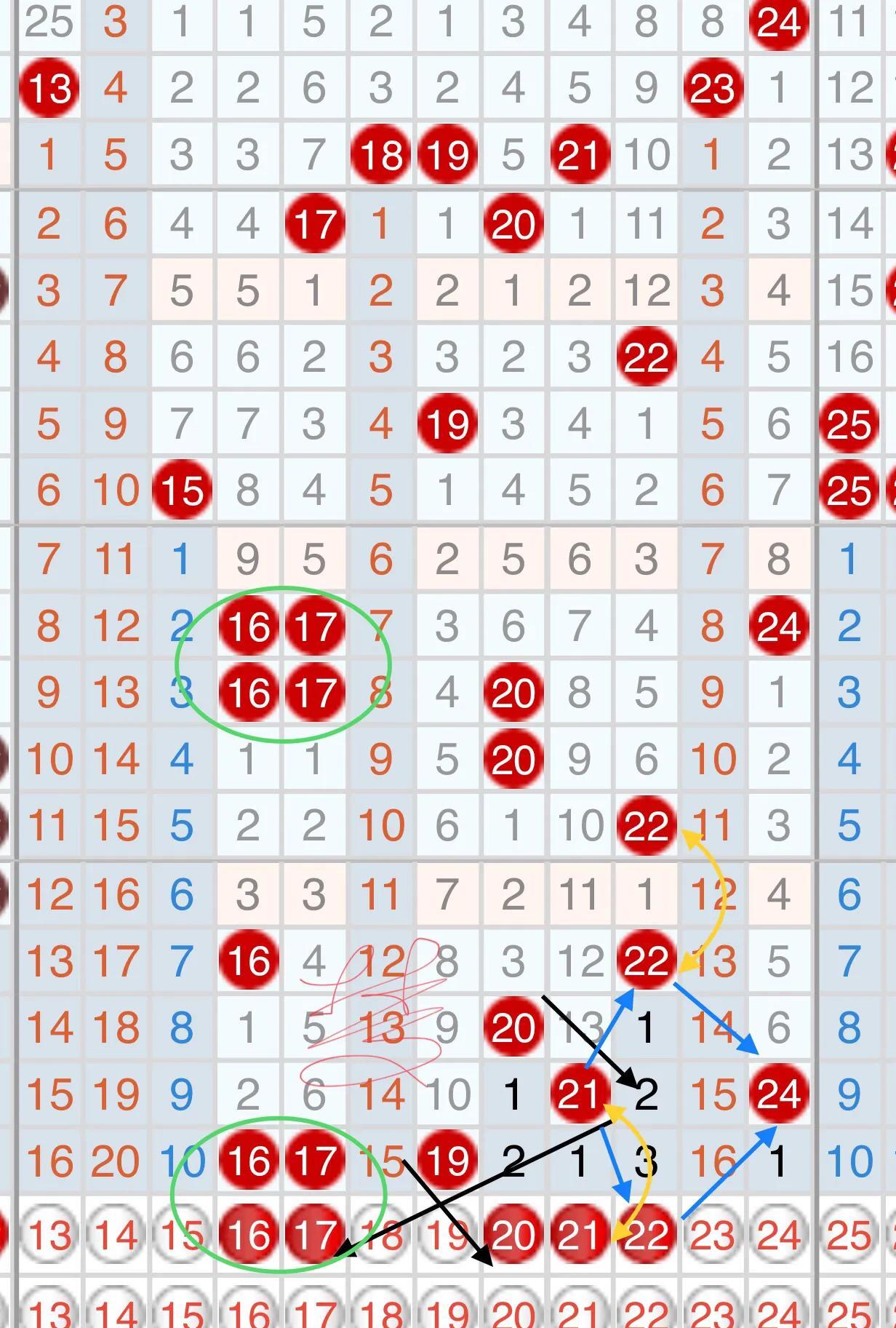Deselect red ball 17 in the upper pick row
Screen dimensions: 896x1328
[x=315, y=1235]
